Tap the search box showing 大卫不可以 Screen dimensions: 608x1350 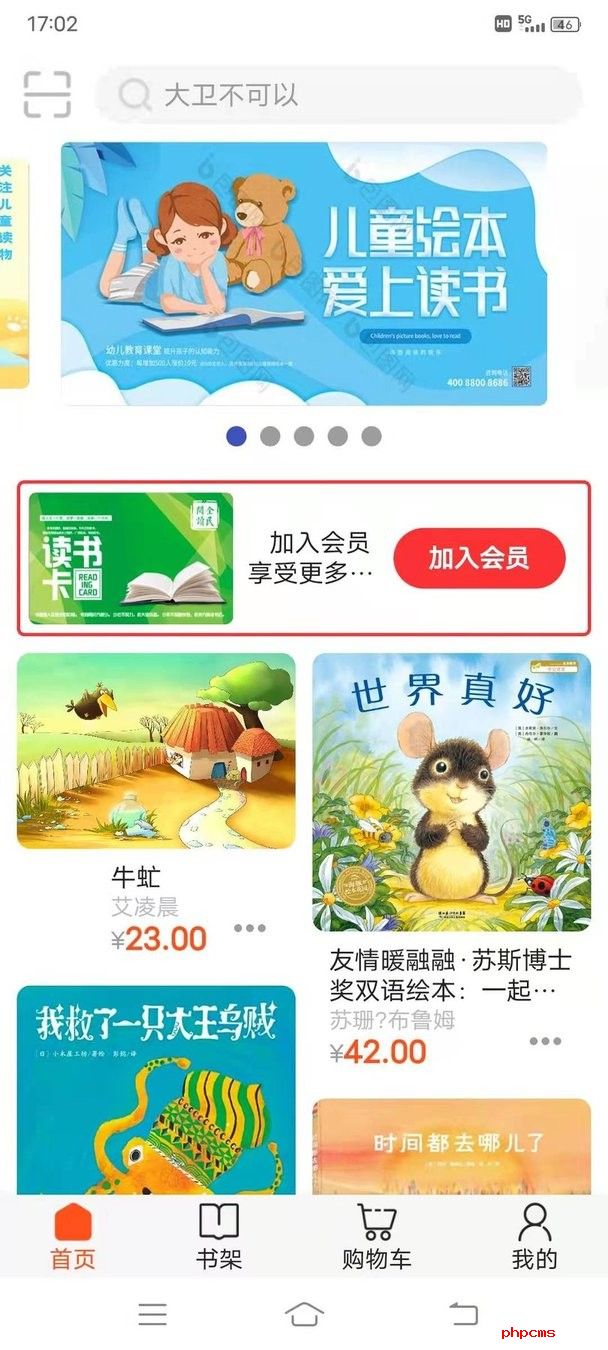tap(339, 95)
